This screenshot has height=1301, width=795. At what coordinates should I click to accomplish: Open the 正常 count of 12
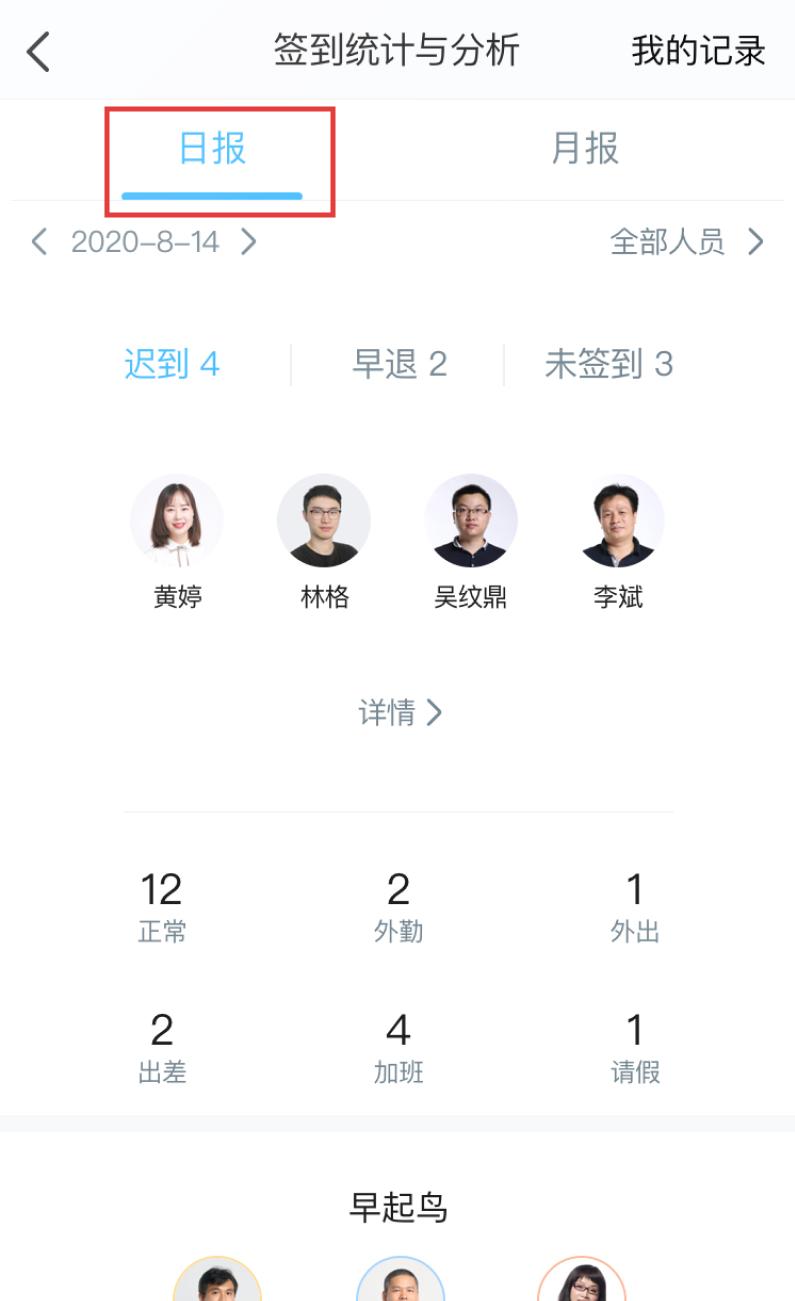[162, 907]
